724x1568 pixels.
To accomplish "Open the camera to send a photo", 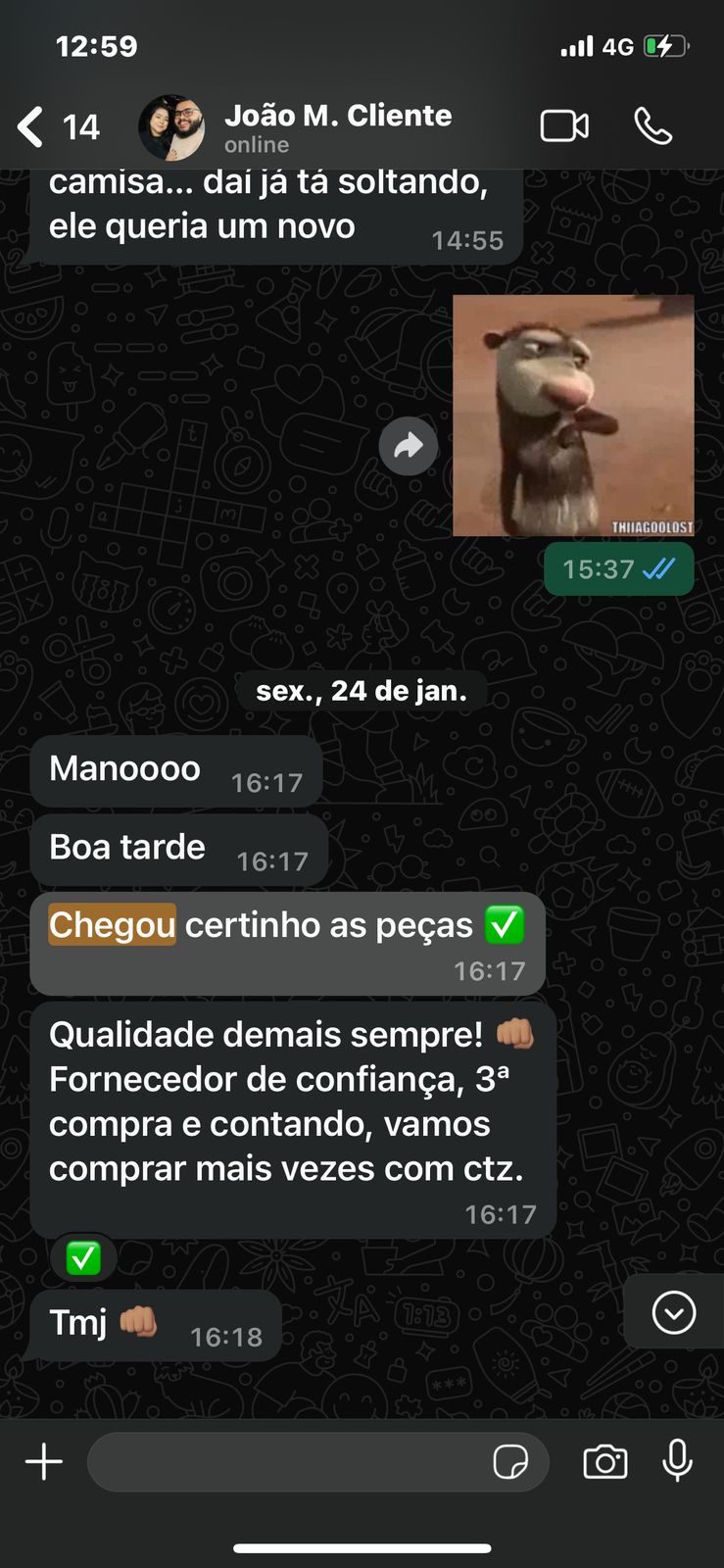I will pos(604,1461).
